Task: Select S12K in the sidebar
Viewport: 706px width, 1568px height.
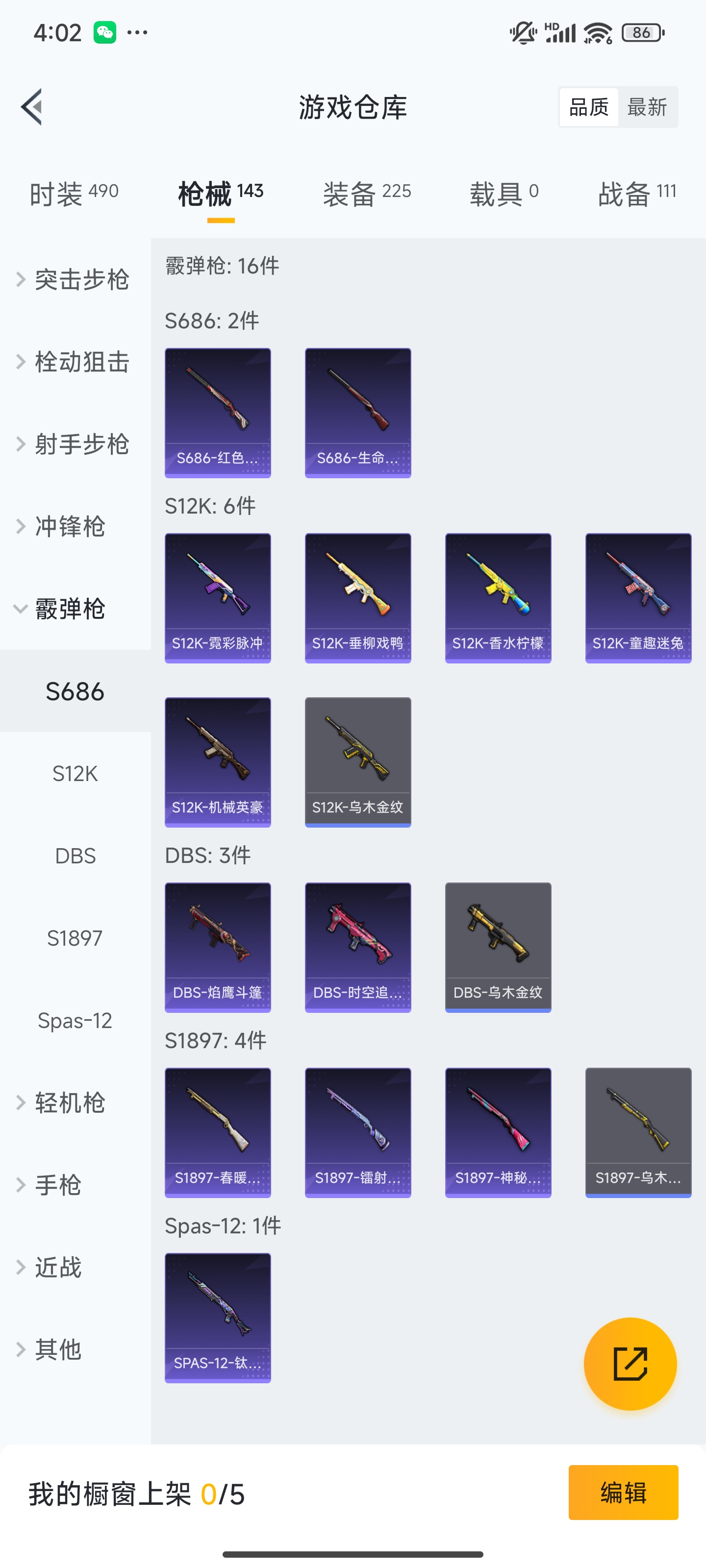Action: click(x=75, y=773)
